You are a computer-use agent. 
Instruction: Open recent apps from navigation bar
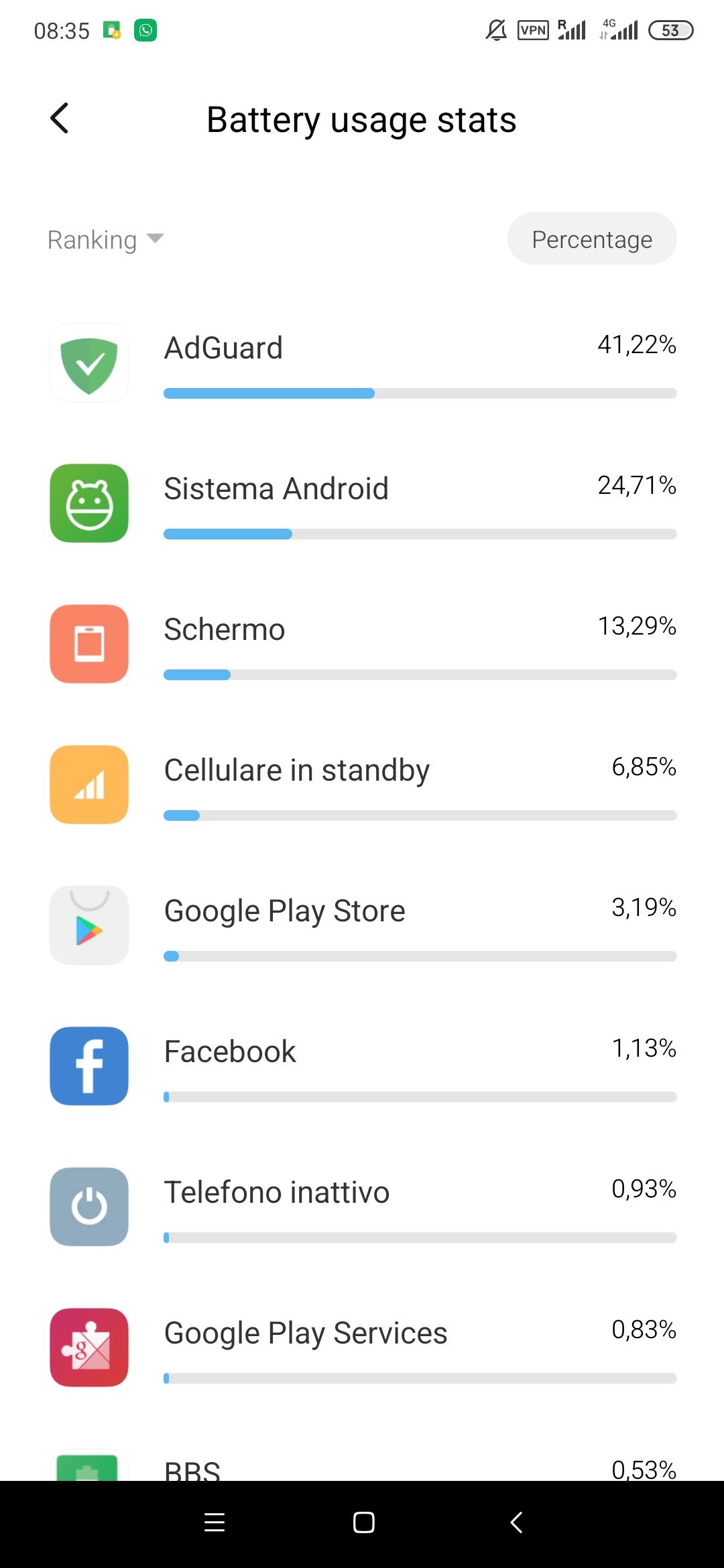(x=215, y=1522)
